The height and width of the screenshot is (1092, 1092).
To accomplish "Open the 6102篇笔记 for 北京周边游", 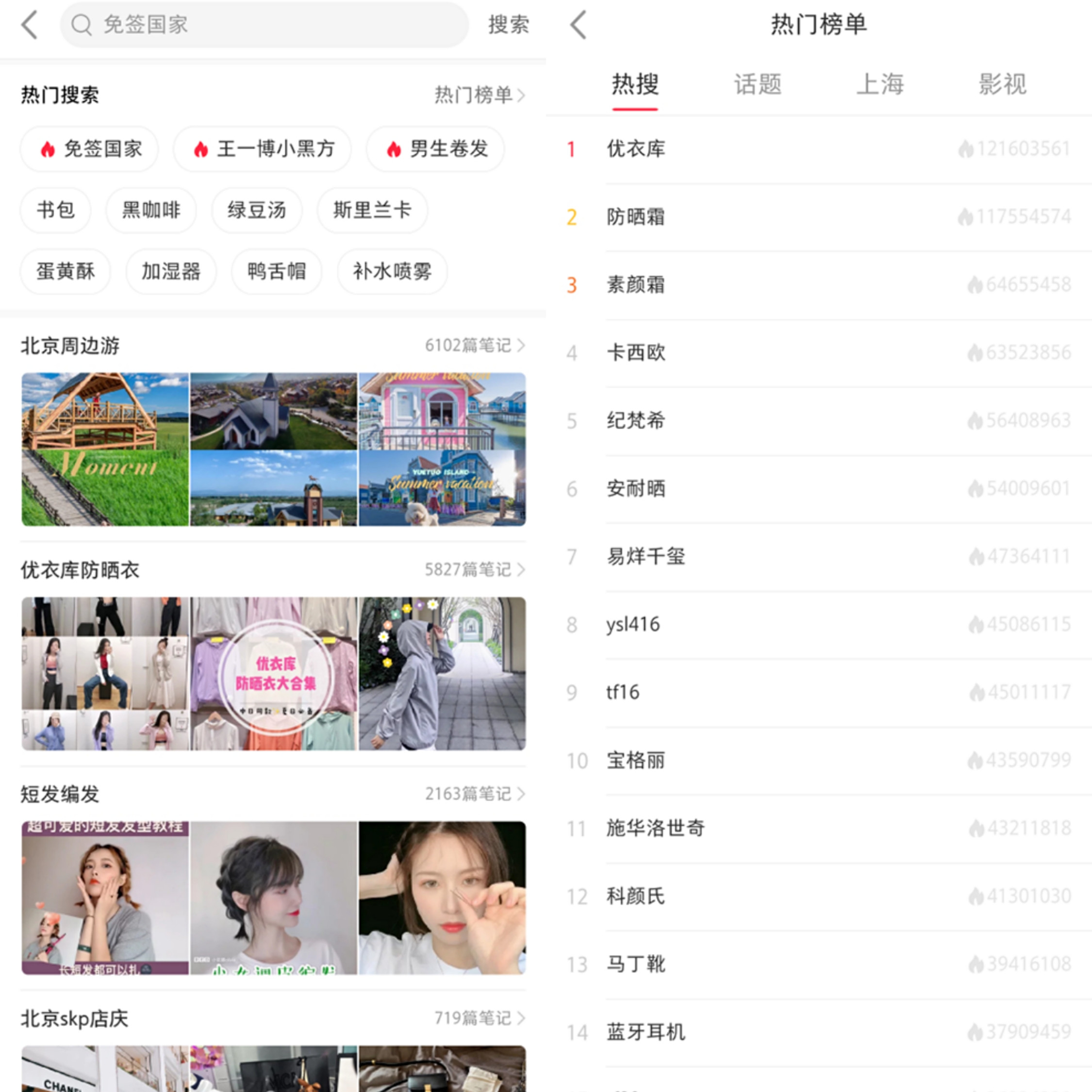I will 474,346.
